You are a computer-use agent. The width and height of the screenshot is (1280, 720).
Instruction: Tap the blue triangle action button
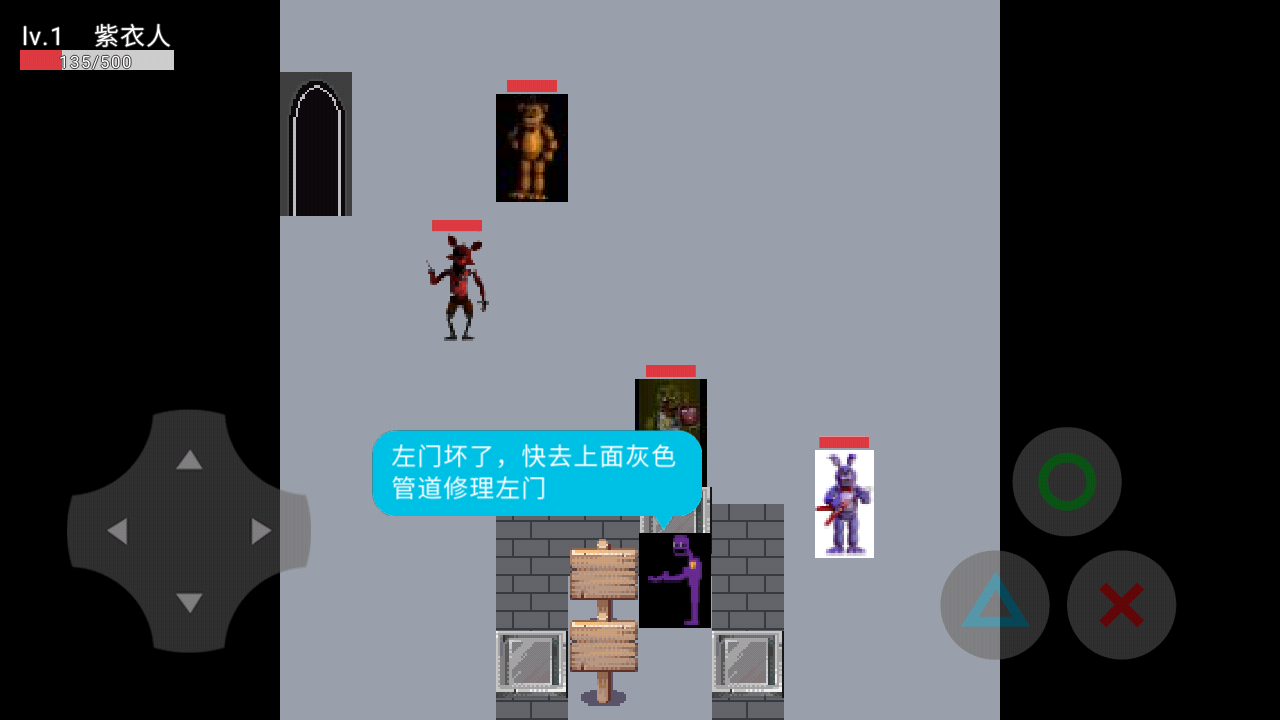[995, 604]
